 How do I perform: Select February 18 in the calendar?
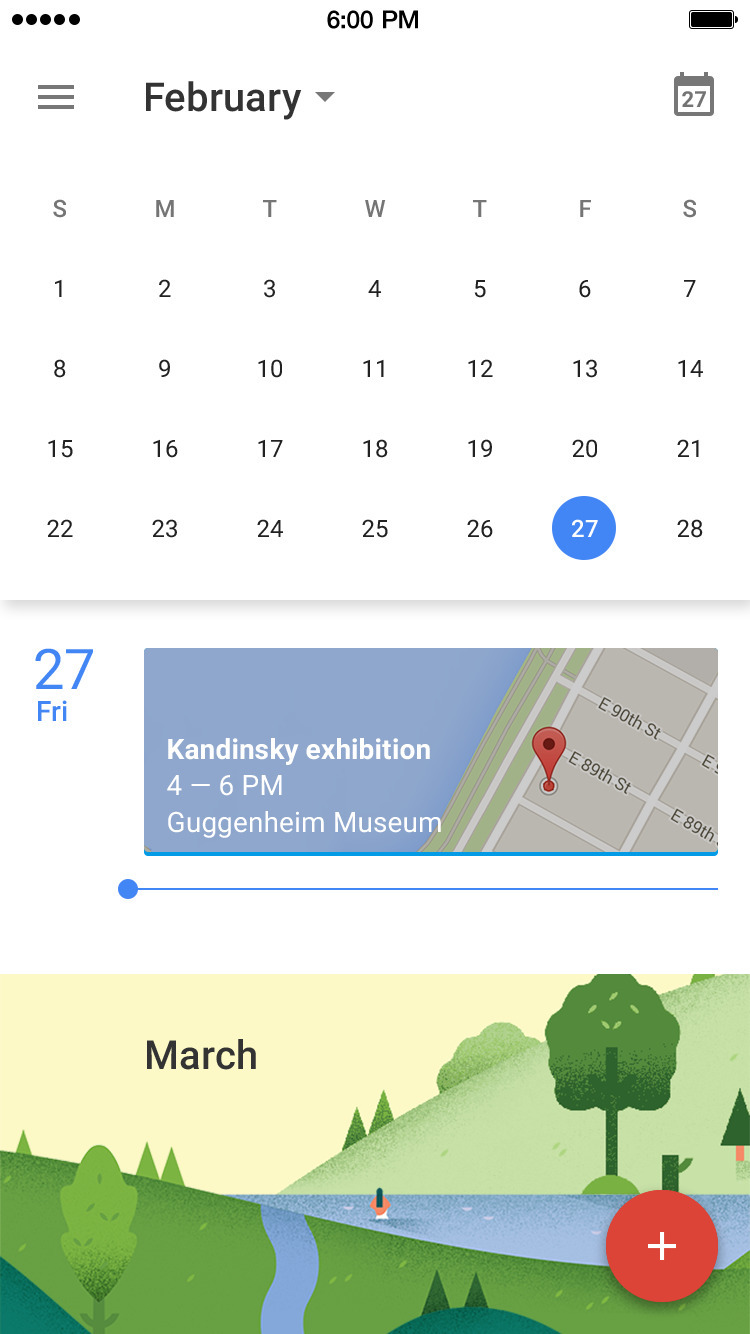click(x=375, y=449)
